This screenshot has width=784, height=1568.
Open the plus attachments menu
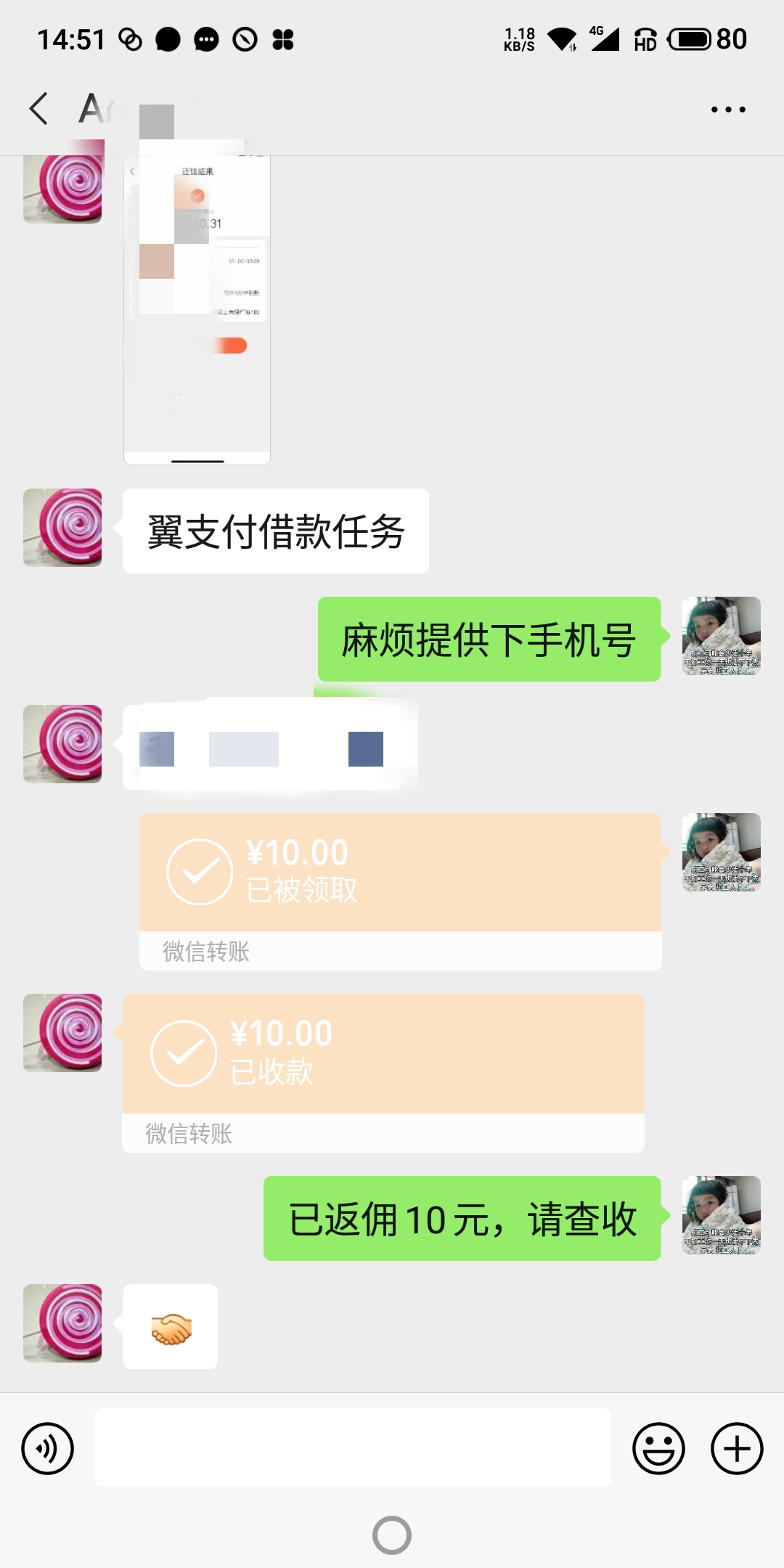(x=737, y=1449)
